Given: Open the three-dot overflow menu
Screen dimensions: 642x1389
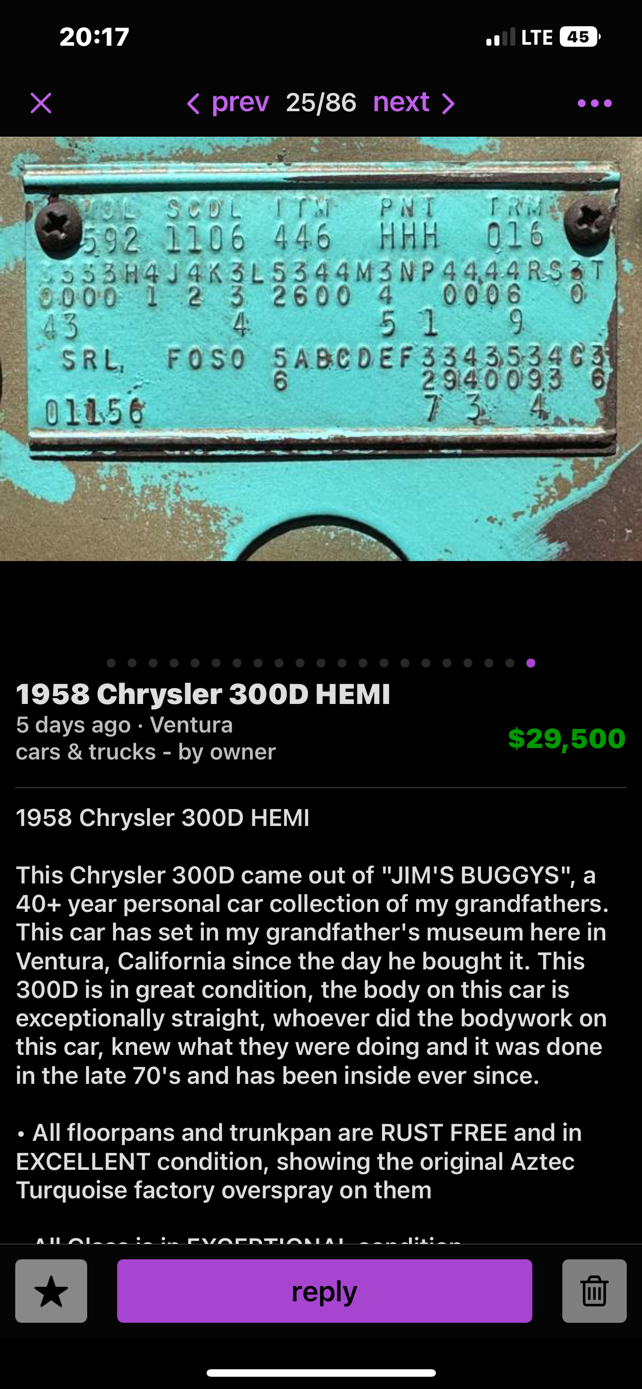Looking at the screenshot, I should pyautogui.click(x=594, y=103).
